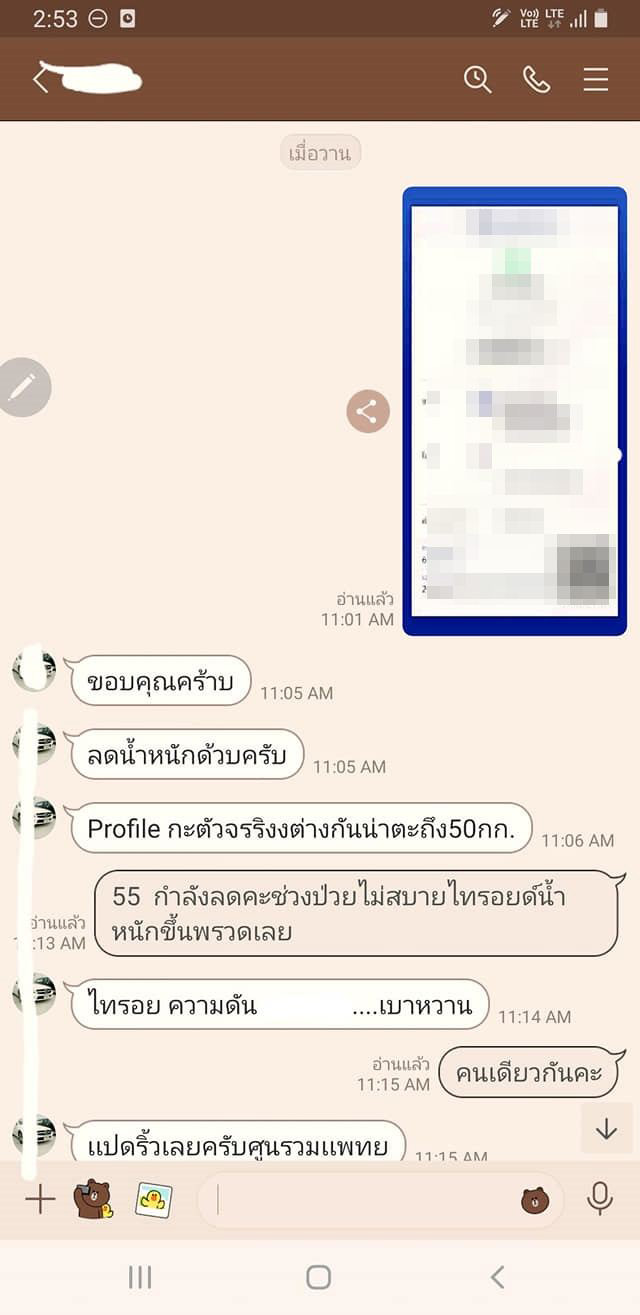Viewport: 640px width, 1315px height.
Task: Start a voice call
Action: [x=536, y=80]
